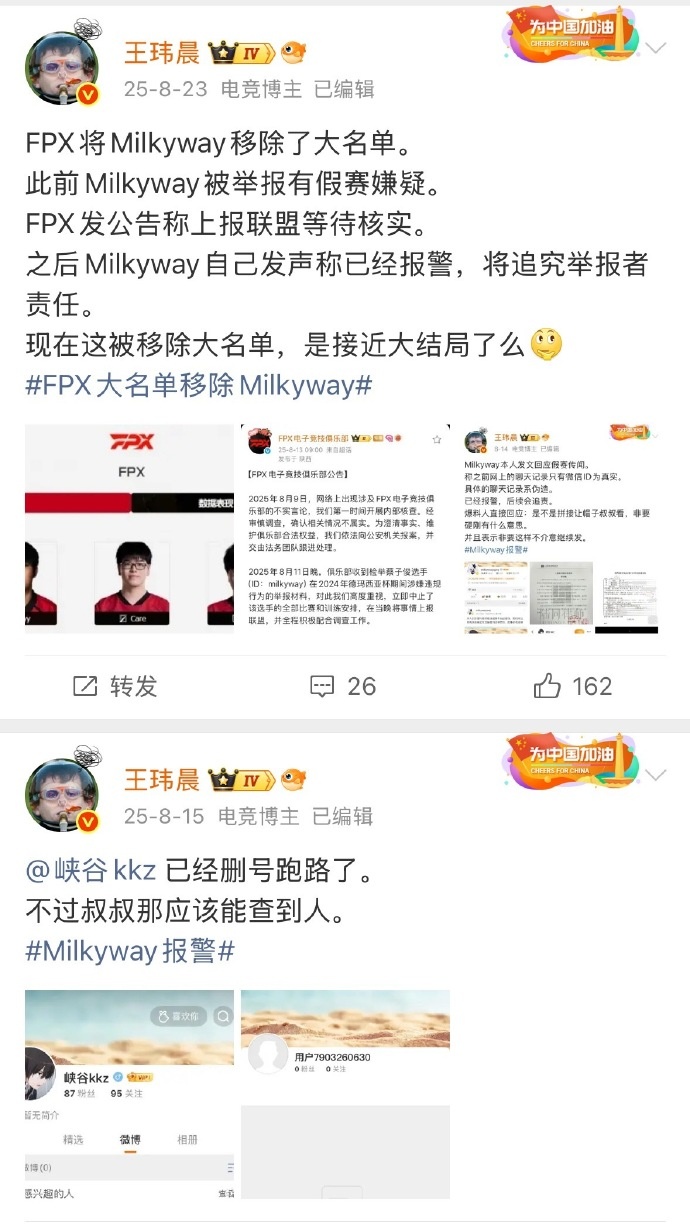Open hashtag #Milkyway报警#

click(129, 950)
